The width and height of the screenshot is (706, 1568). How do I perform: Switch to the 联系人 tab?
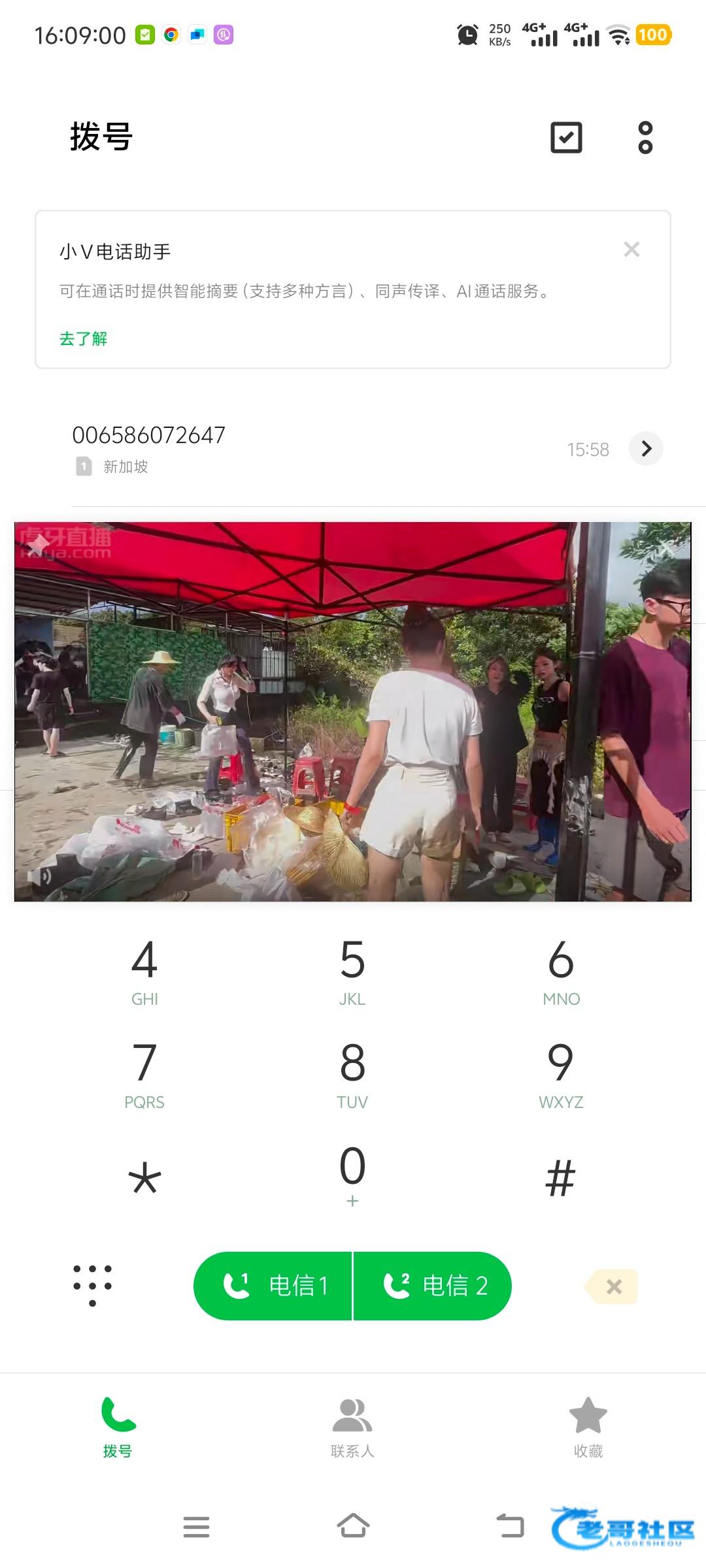(352, 1428)
